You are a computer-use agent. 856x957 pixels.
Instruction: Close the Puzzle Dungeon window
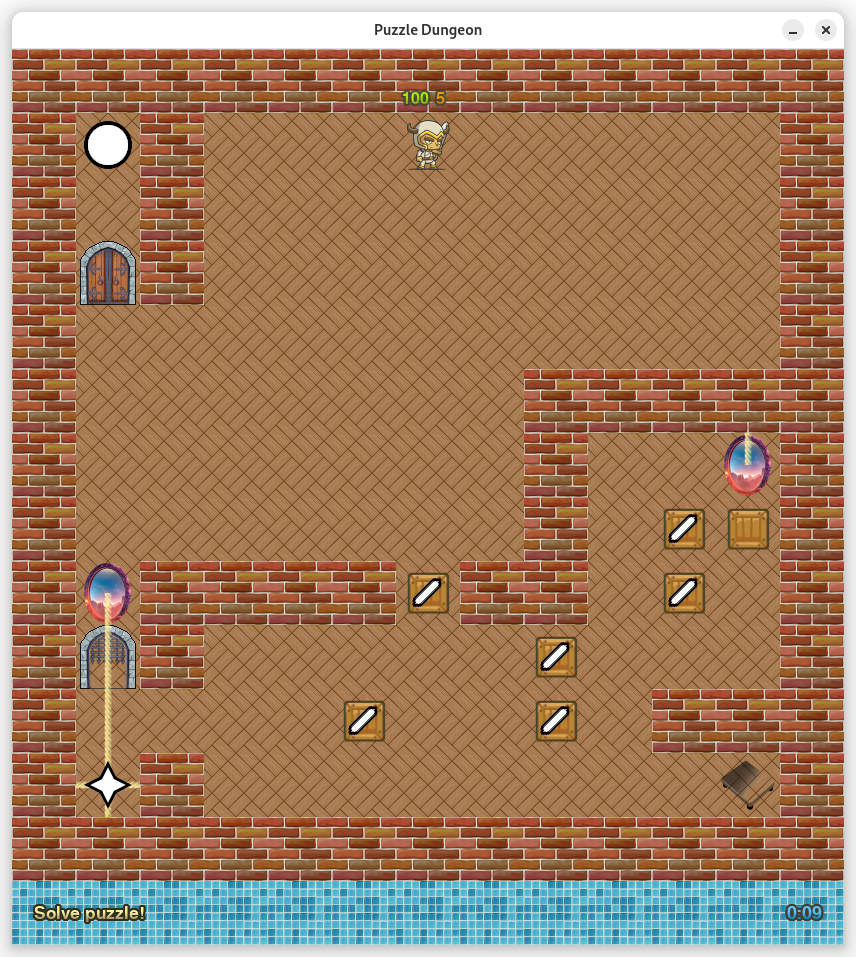pyautogui.click(x=826, y=30)
